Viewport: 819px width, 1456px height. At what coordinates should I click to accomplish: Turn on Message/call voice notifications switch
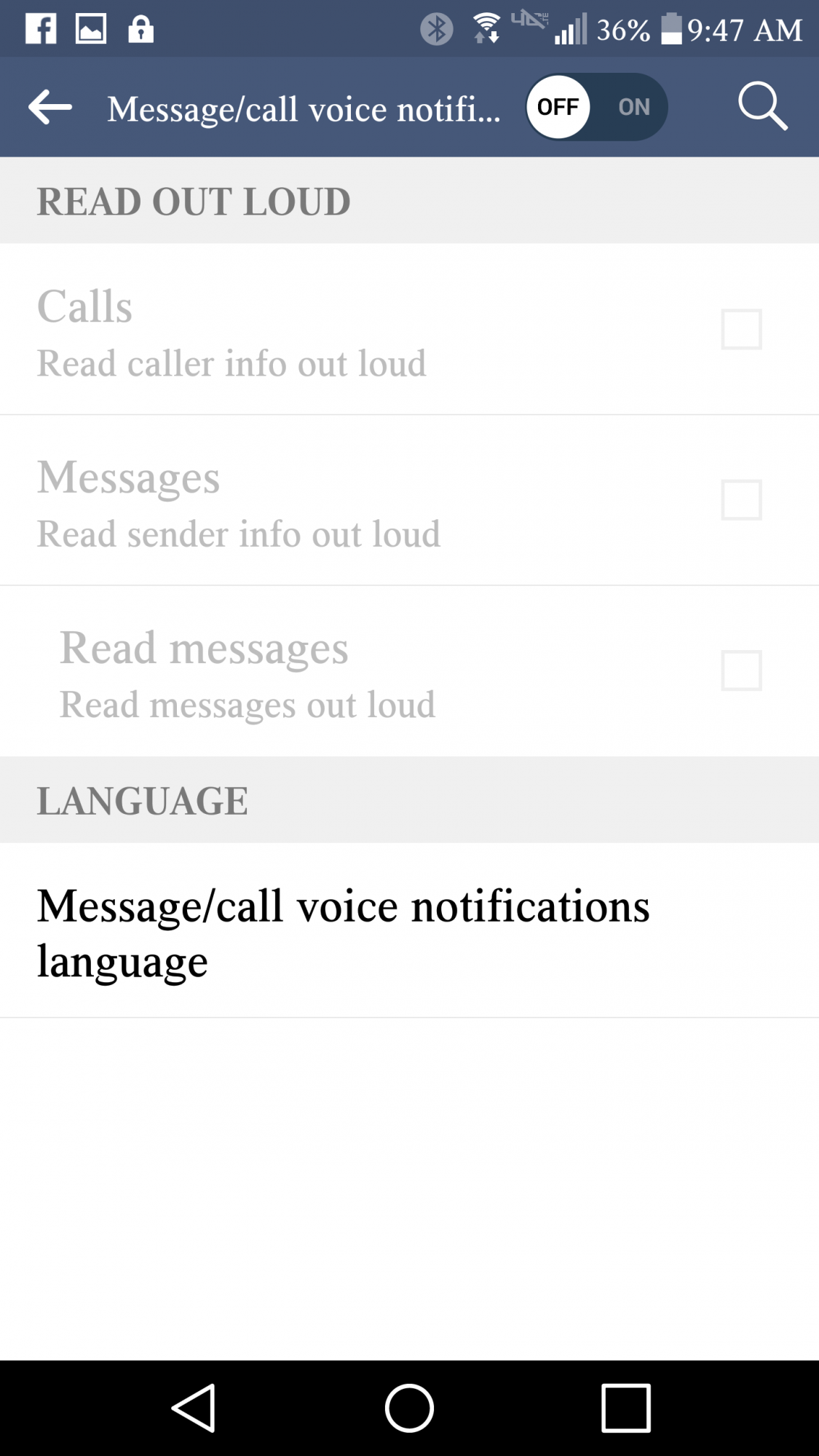point(596,107)
